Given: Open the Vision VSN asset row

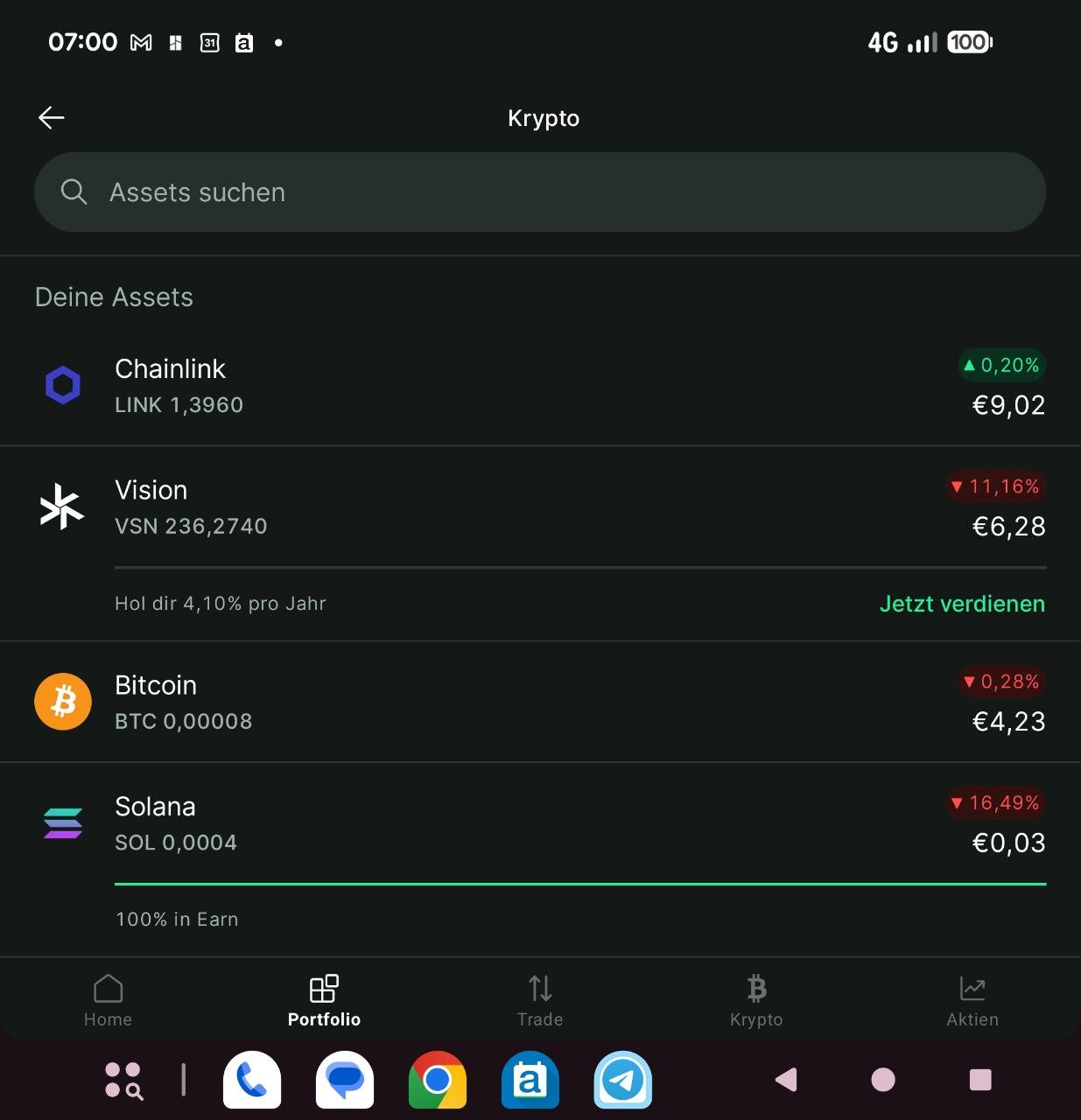Looking at the screenshot, I should [540, 507].
